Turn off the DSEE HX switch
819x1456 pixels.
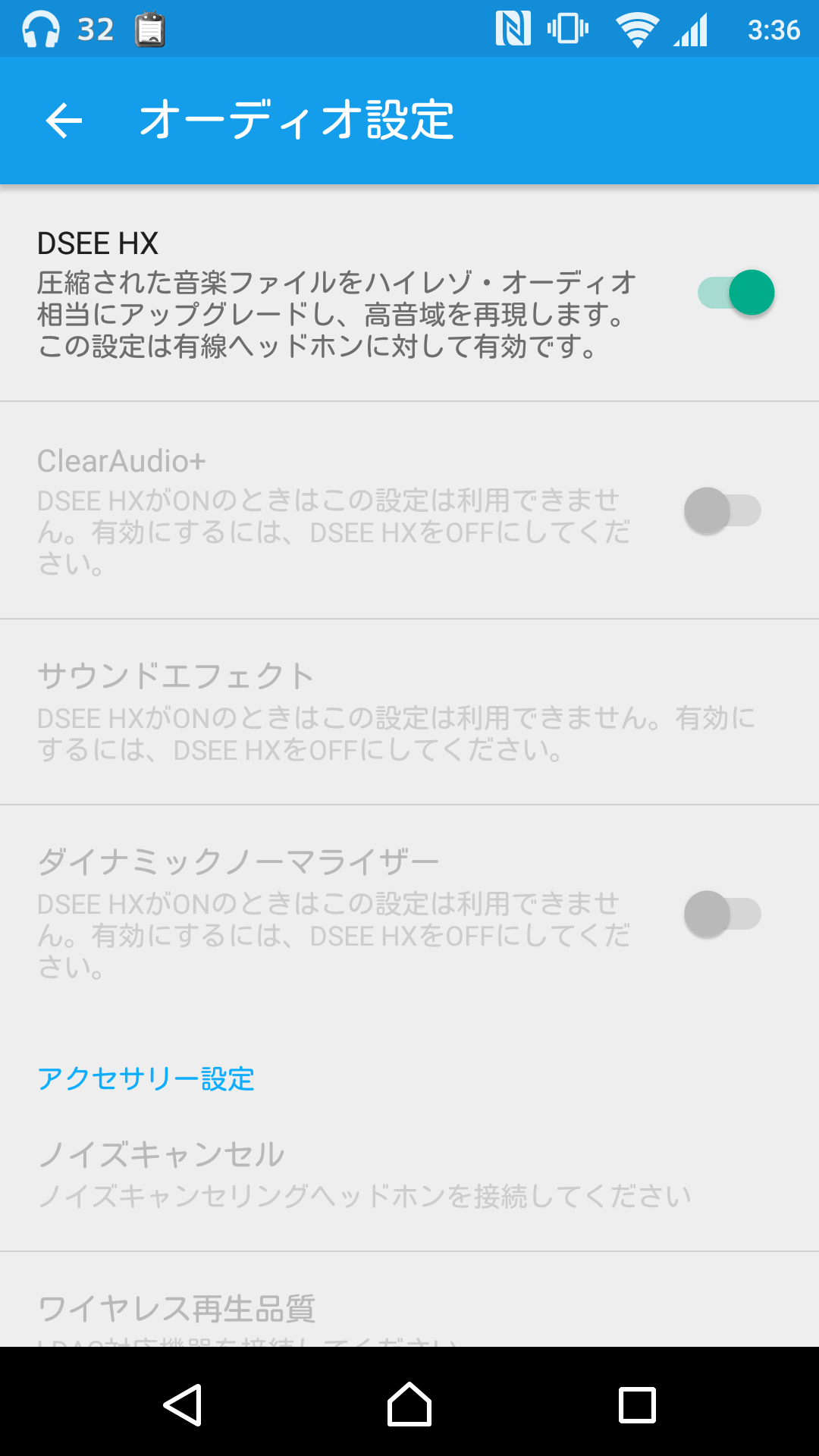[735, 293]
